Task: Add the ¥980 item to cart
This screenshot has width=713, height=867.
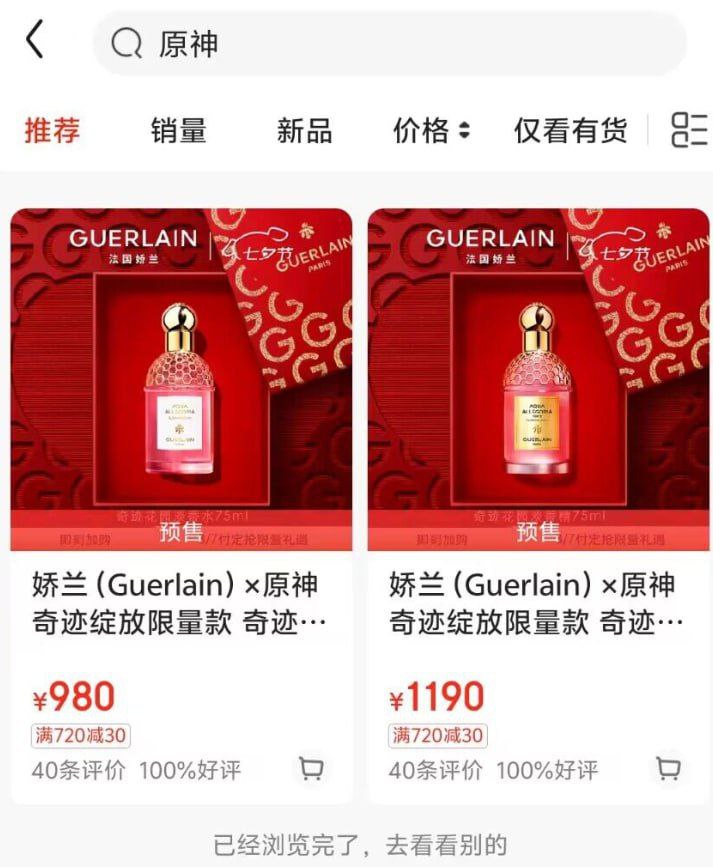Action: (311, 768)
